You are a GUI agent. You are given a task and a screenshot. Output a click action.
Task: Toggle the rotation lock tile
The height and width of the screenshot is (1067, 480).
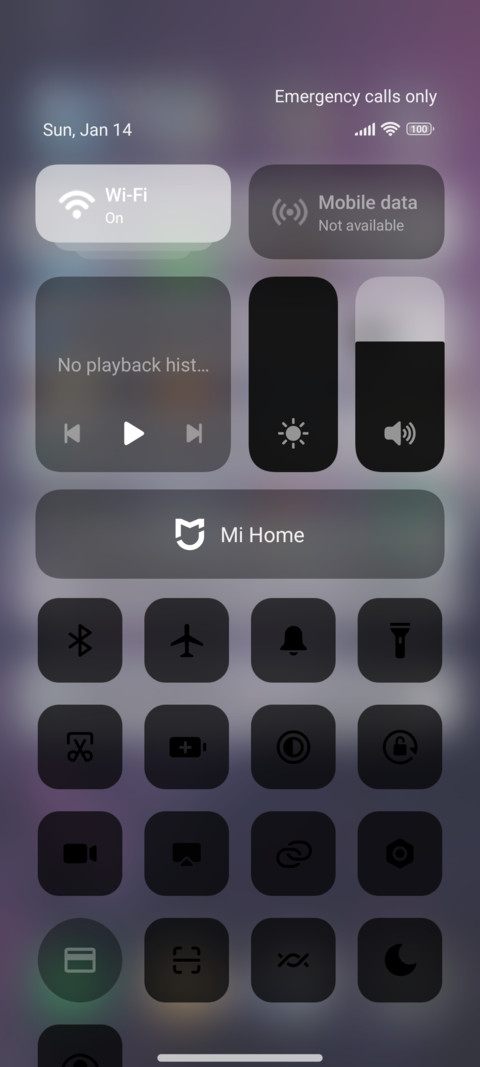click(x=400, y=747)
